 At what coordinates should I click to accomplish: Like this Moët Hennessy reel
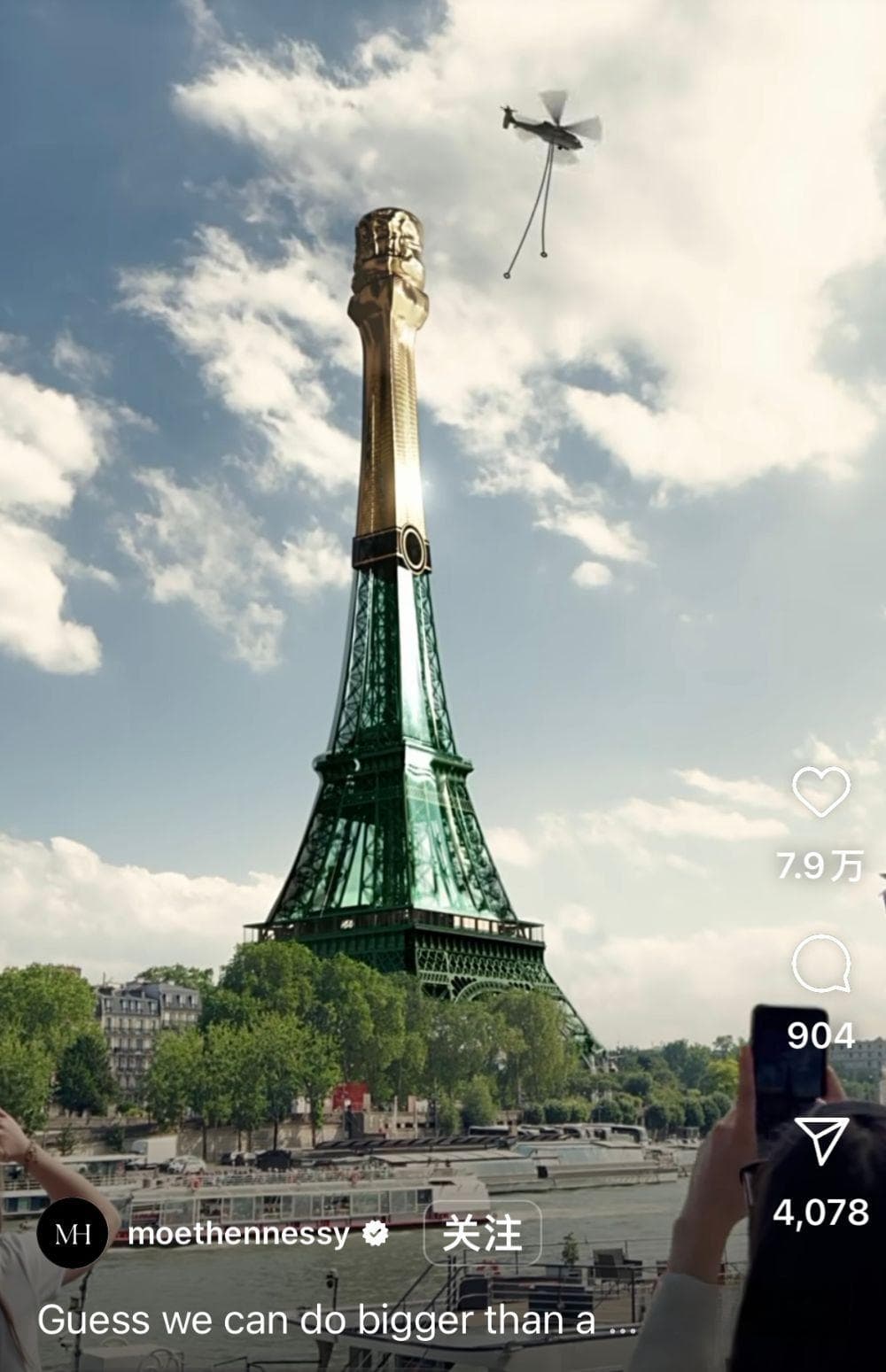pos(820,791)
